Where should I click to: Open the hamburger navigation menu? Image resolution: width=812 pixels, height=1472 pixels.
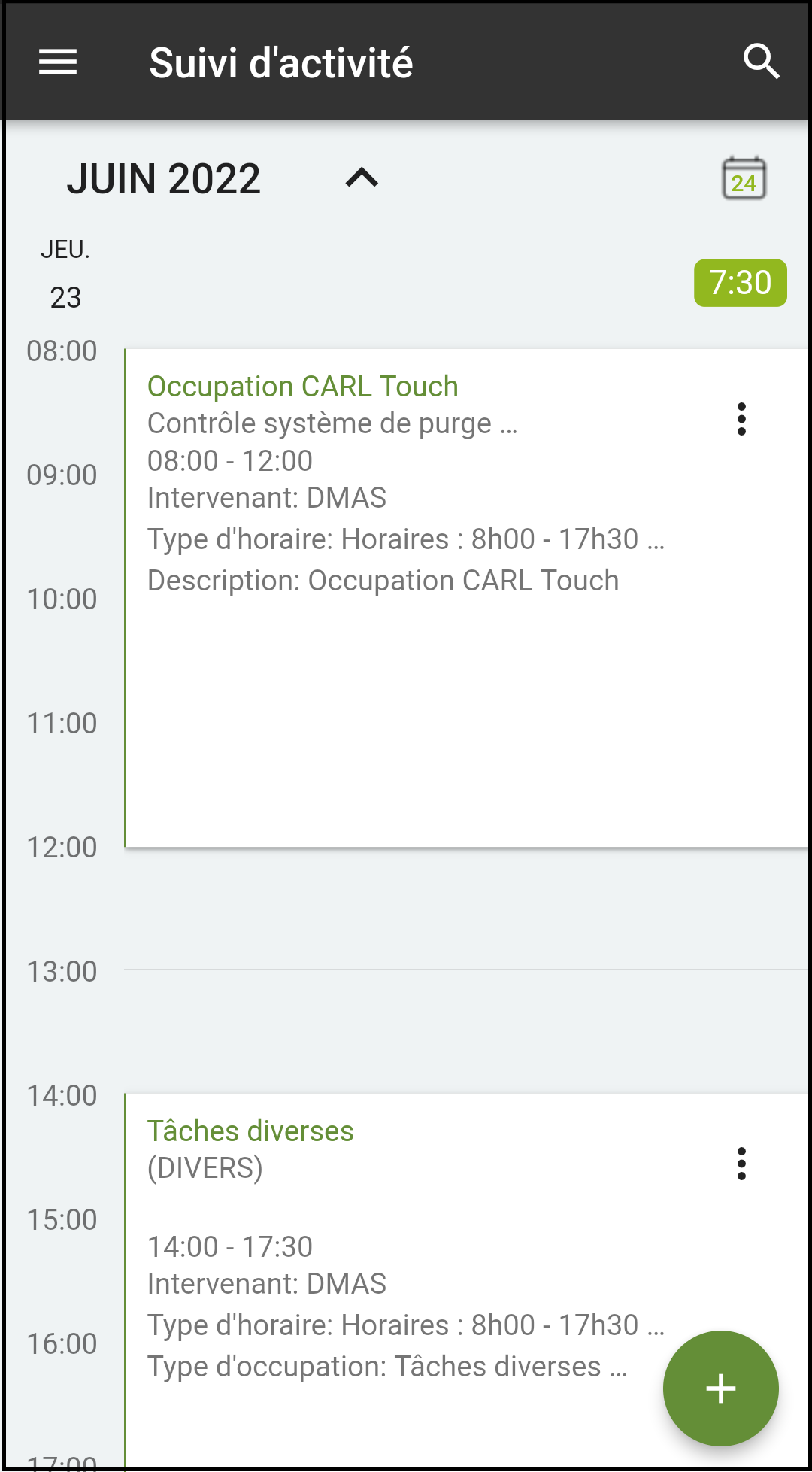tap(58, 62)
